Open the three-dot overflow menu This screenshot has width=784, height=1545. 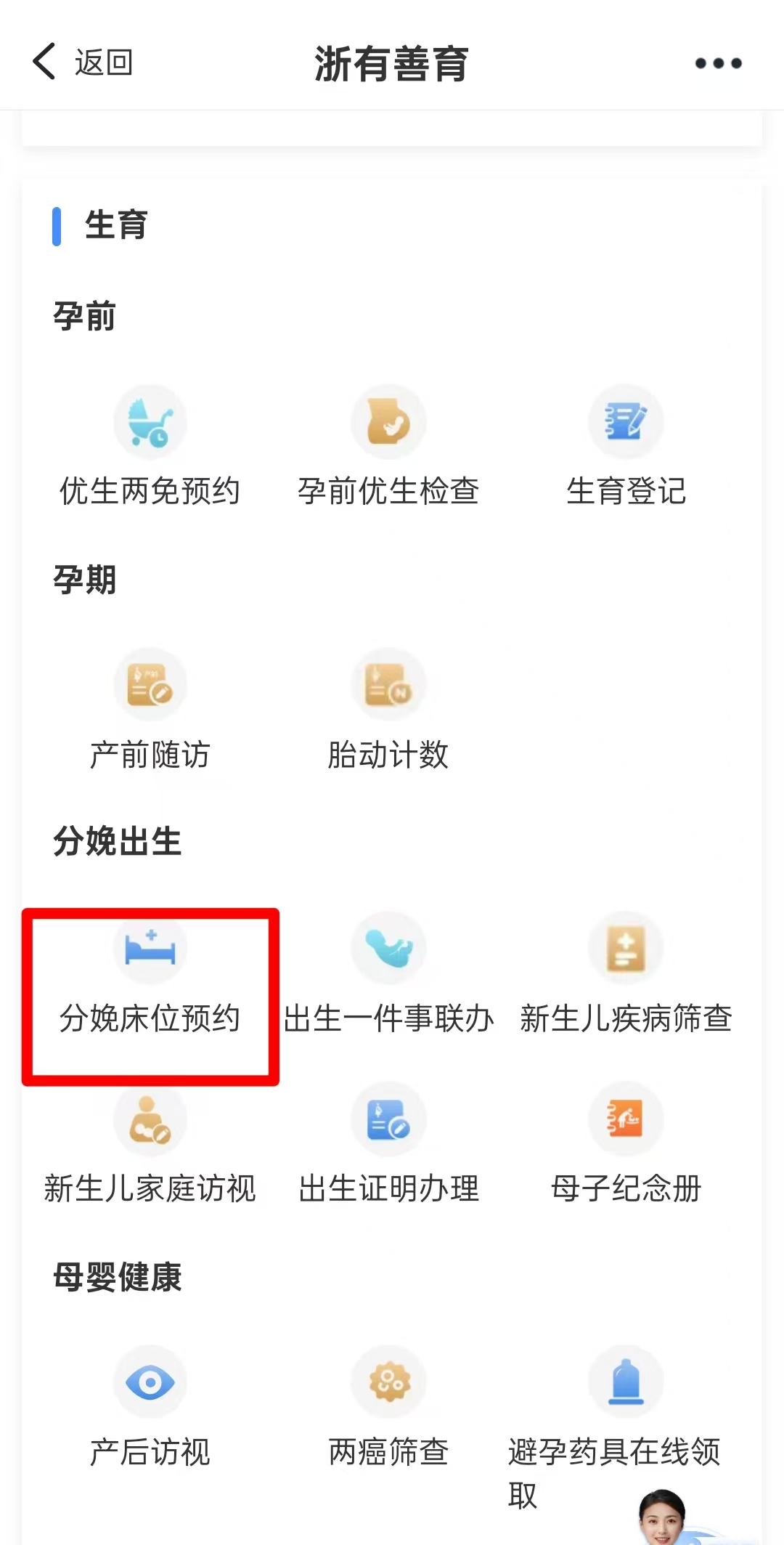(x=718, y=63)
